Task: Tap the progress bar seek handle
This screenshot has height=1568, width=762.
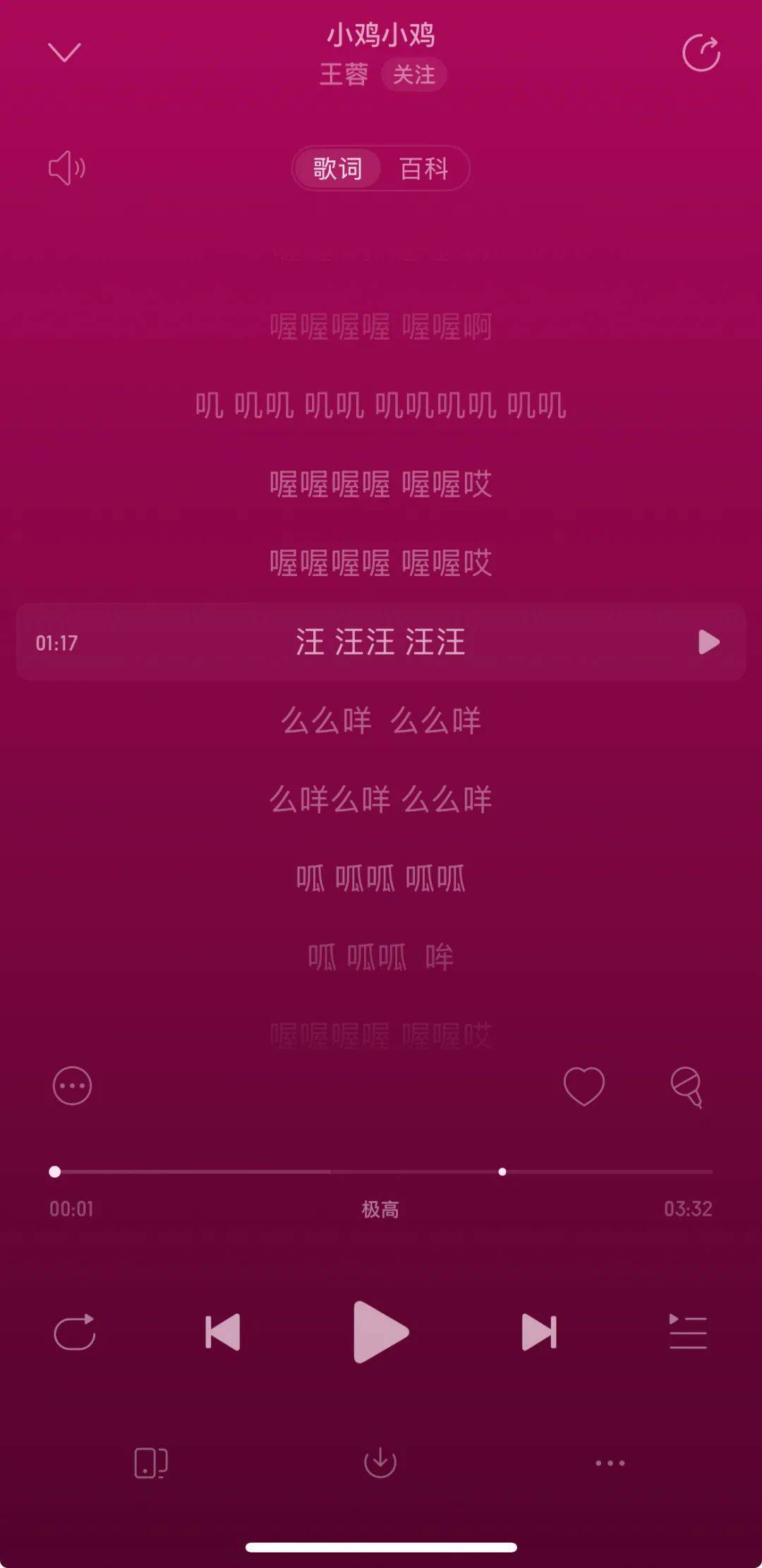Action: pyautogui.click(x=55, y=1172)
